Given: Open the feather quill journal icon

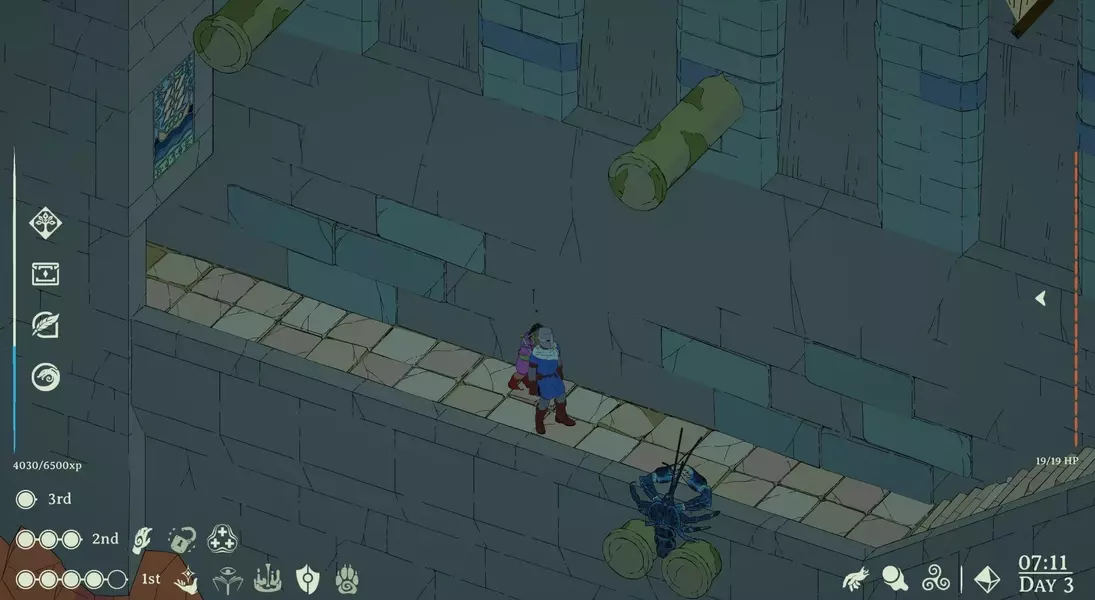Looking at the screenshot, I should (x=45, y=324).
